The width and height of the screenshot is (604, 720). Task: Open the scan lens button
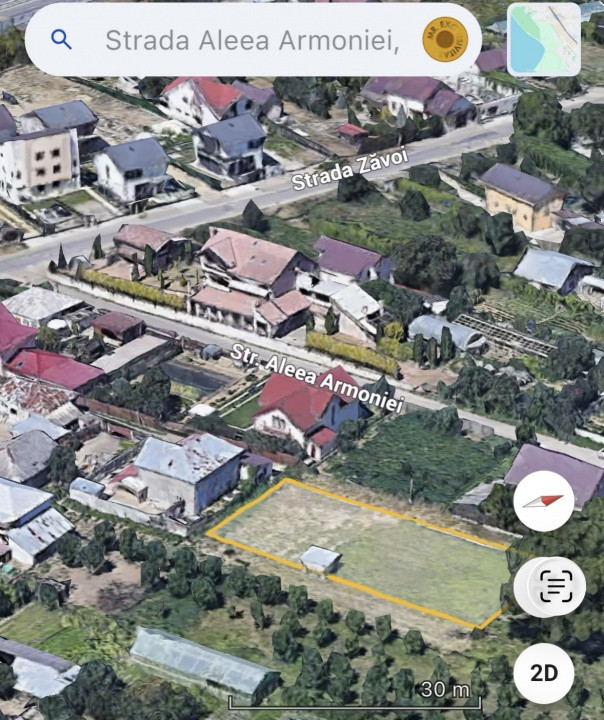click(x=555, y=586)
